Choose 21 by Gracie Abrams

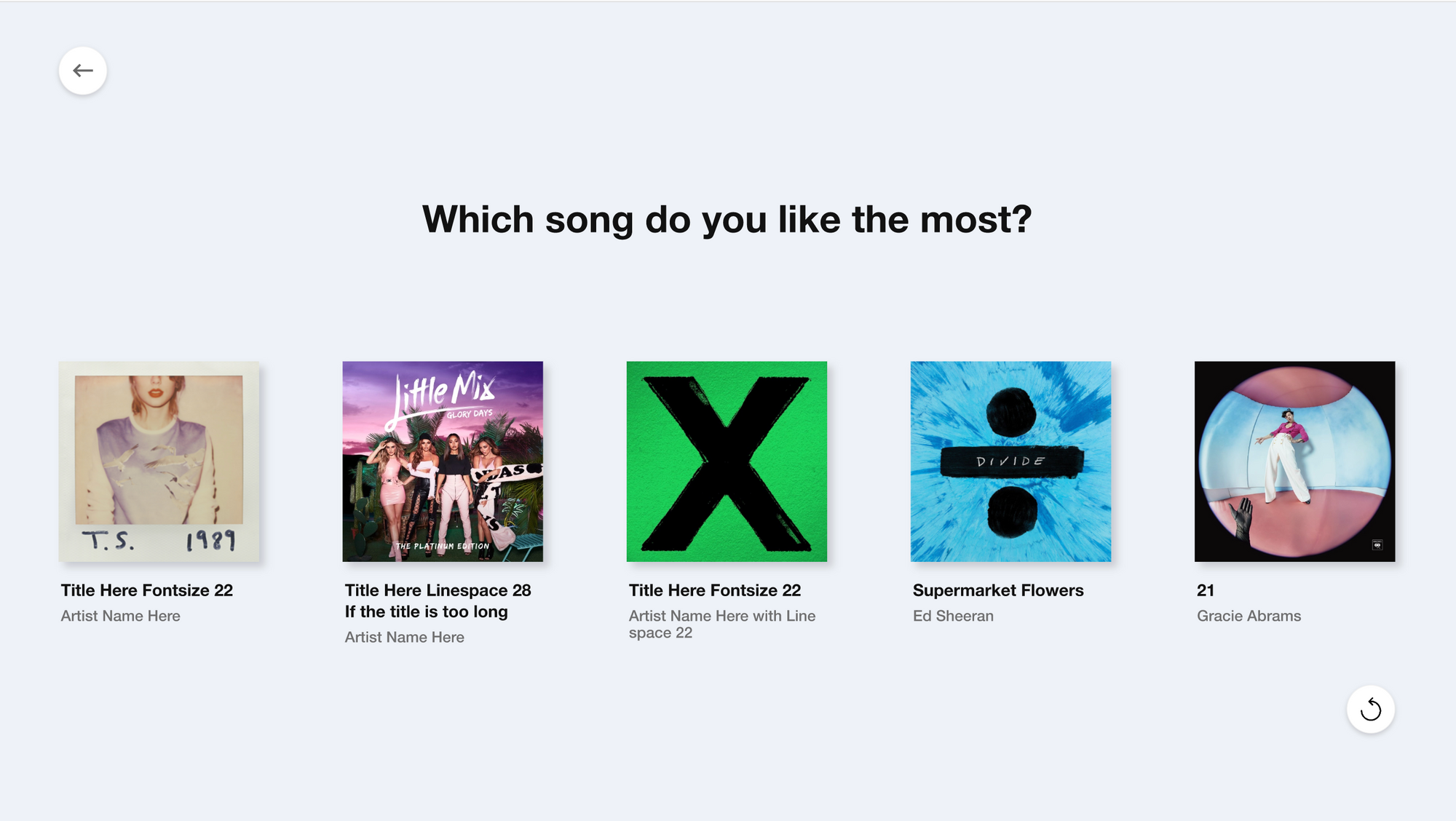coord(1294,461)
